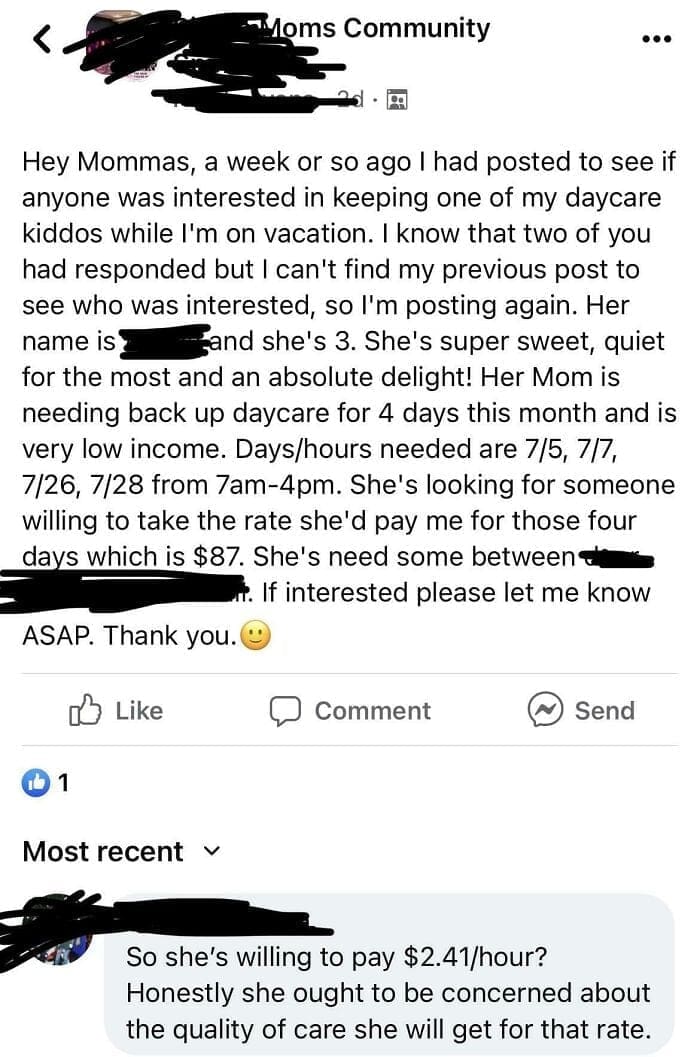Image resolution: width=700 pixels, height=1057 pixels.
Task: Open the Moms Community group title
Action: pos(375,28)
